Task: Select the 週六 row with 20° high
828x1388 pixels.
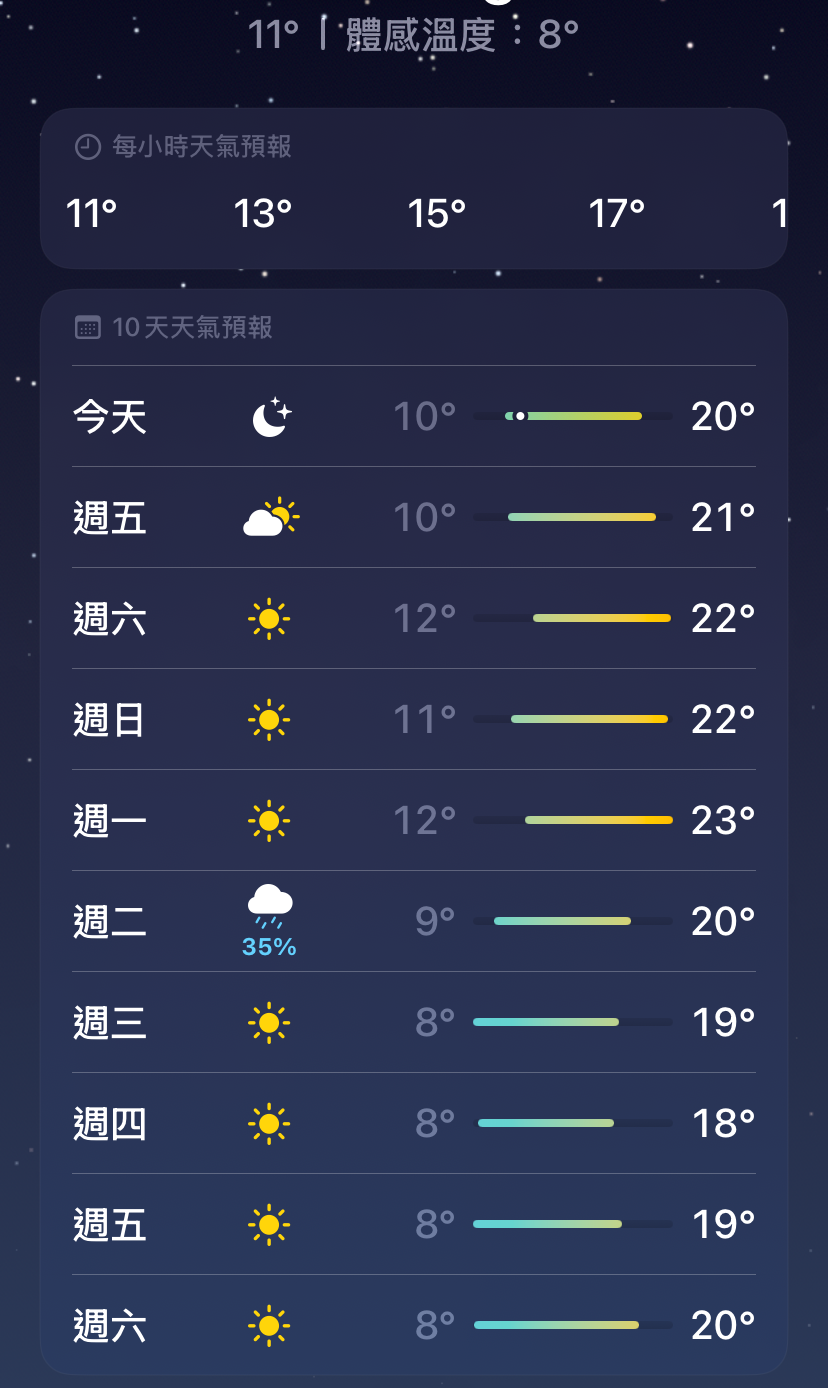Action: click(414, 1325)
